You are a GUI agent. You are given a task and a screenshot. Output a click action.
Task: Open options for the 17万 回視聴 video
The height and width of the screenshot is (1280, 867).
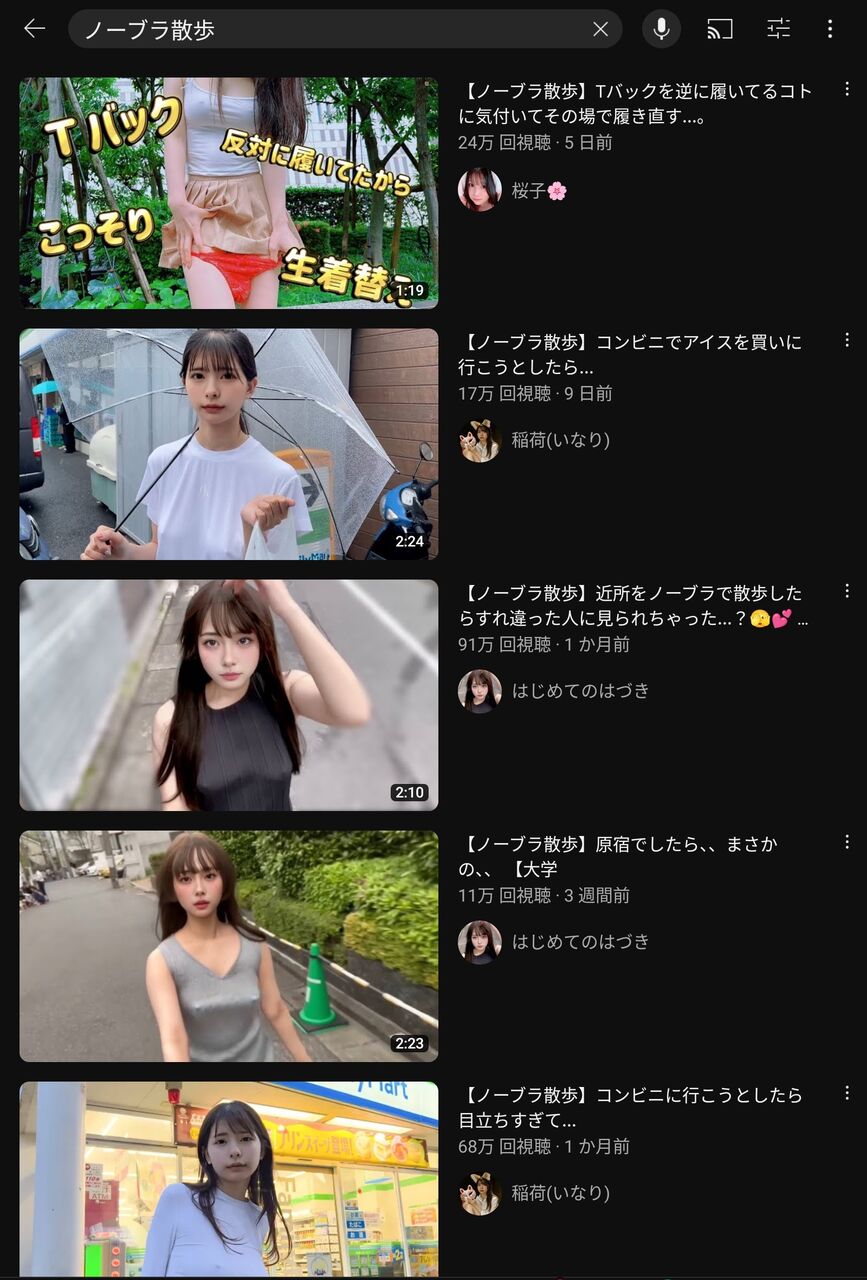point(846,341)
